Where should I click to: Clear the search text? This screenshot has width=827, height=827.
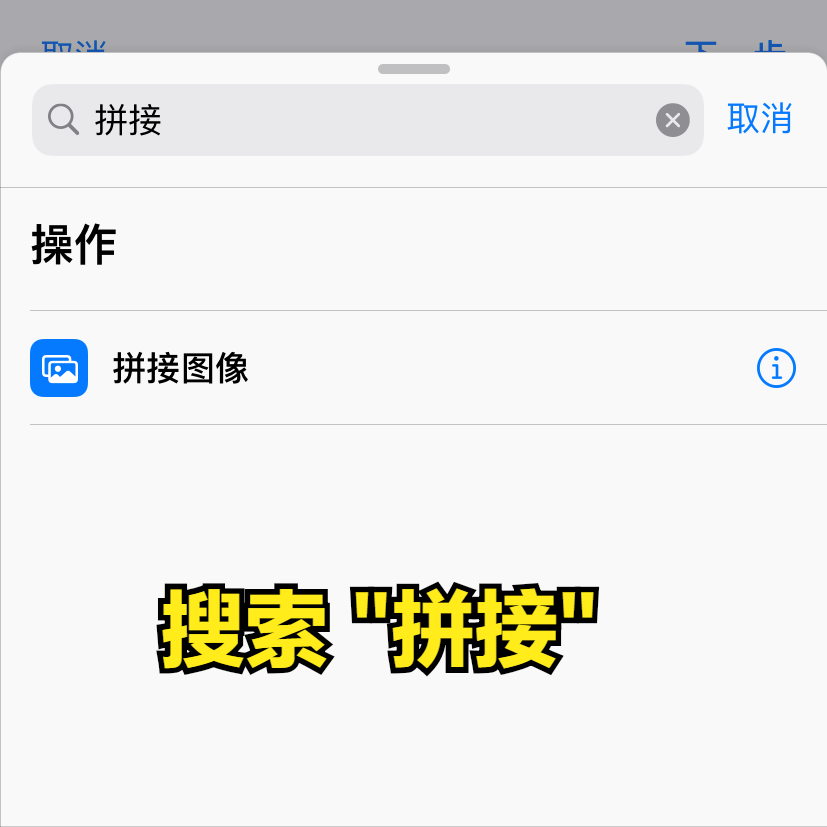(x=673, y=120)
